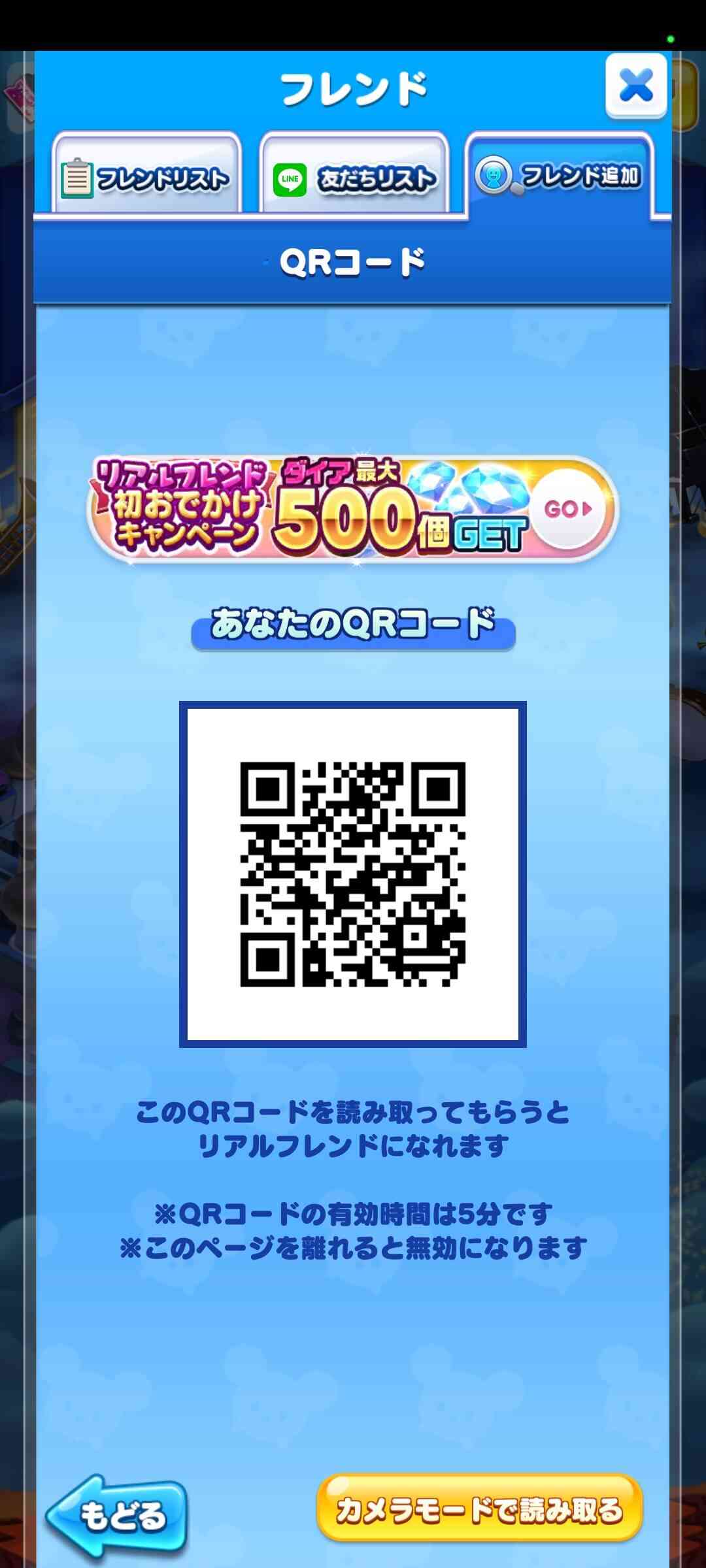Select the フレンド追加 tab

tap(559, 174)
